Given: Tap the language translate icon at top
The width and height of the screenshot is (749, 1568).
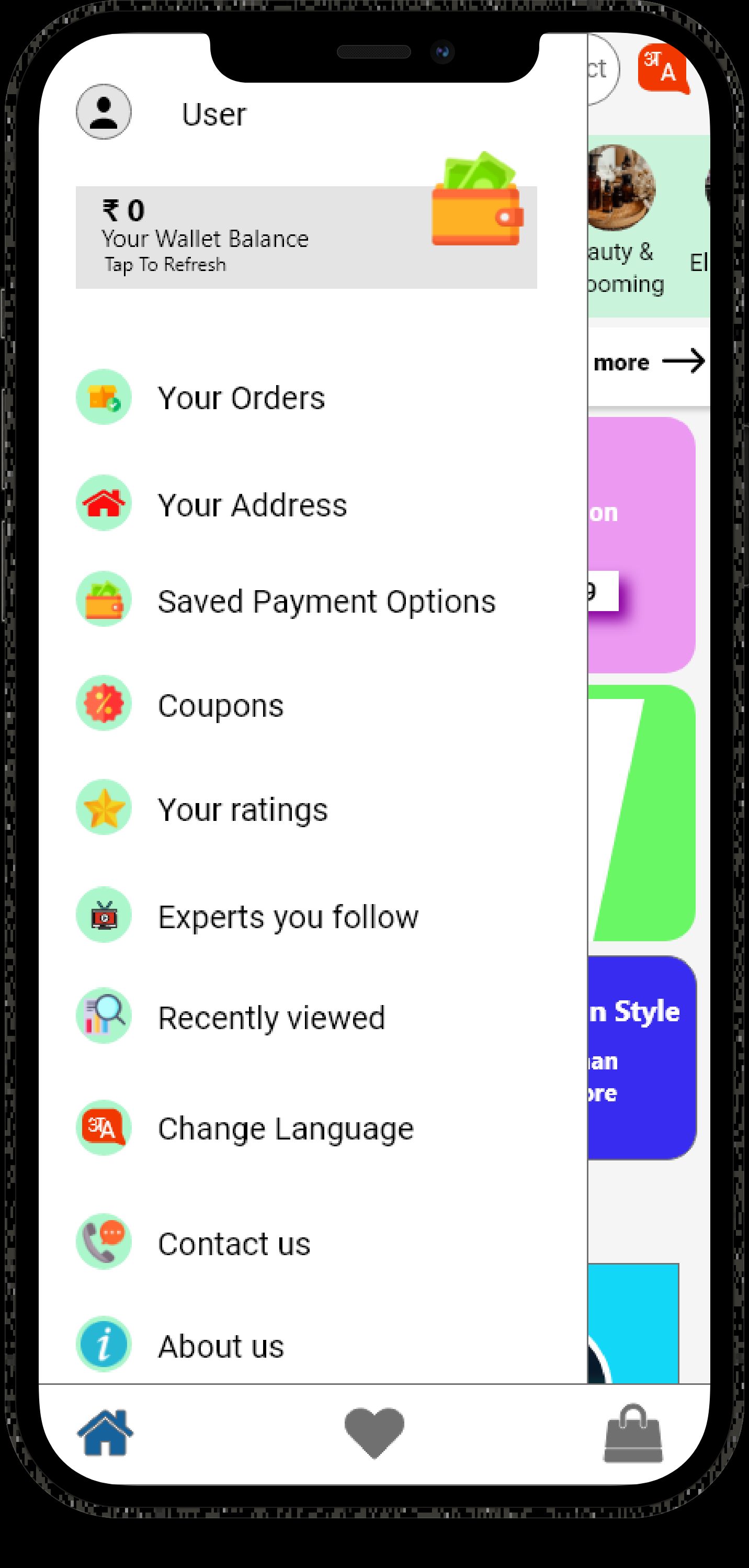Looking at the screenshot, I should tap(664, 68).
